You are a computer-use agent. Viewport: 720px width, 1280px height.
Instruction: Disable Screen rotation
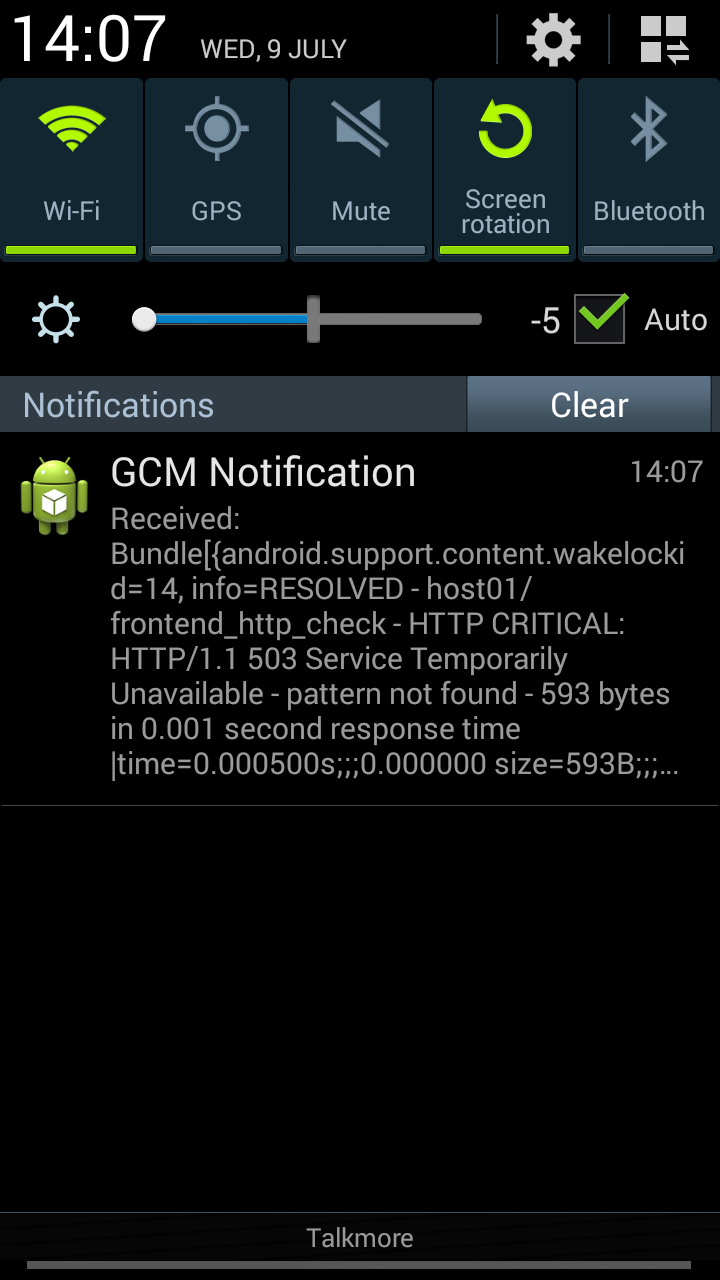(505, 170)
